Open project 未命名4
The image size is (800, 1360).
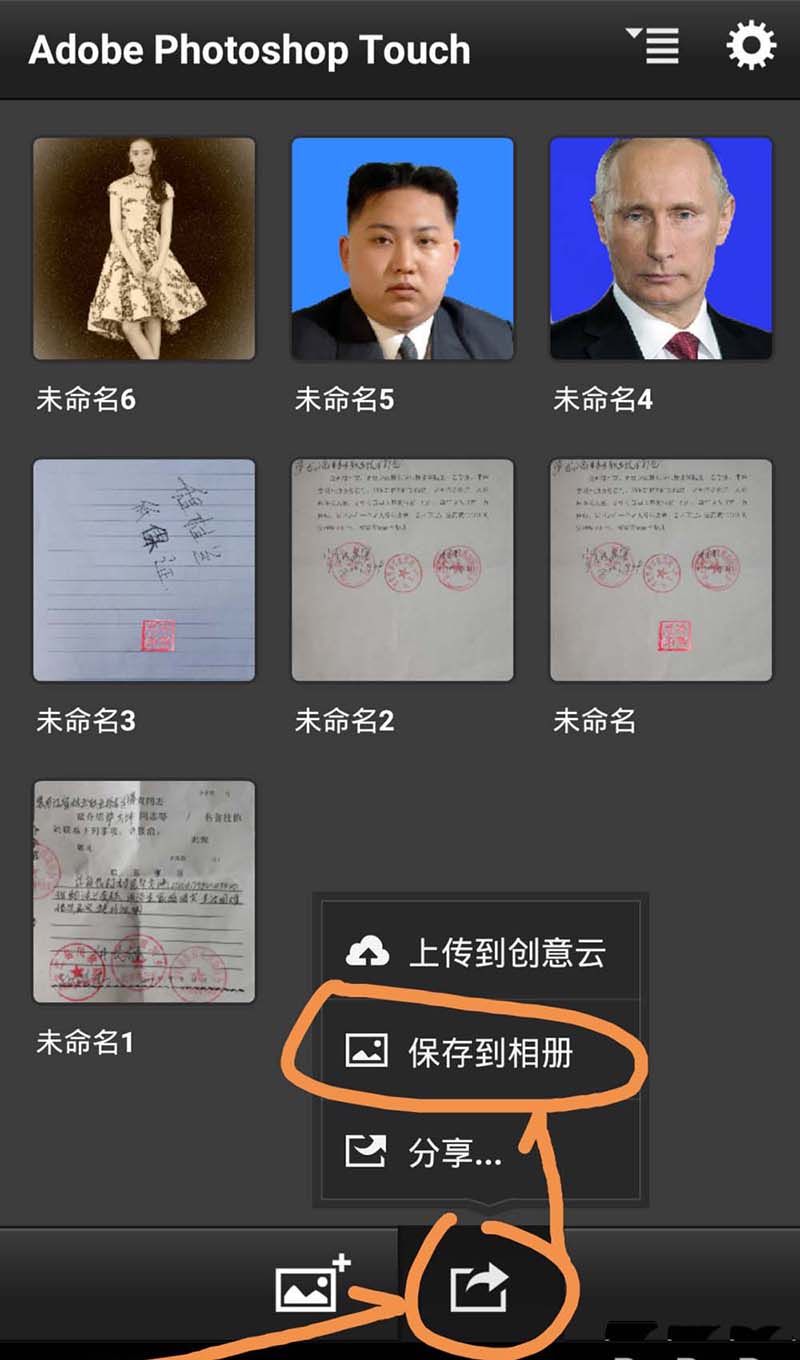[x=661, y=249]
